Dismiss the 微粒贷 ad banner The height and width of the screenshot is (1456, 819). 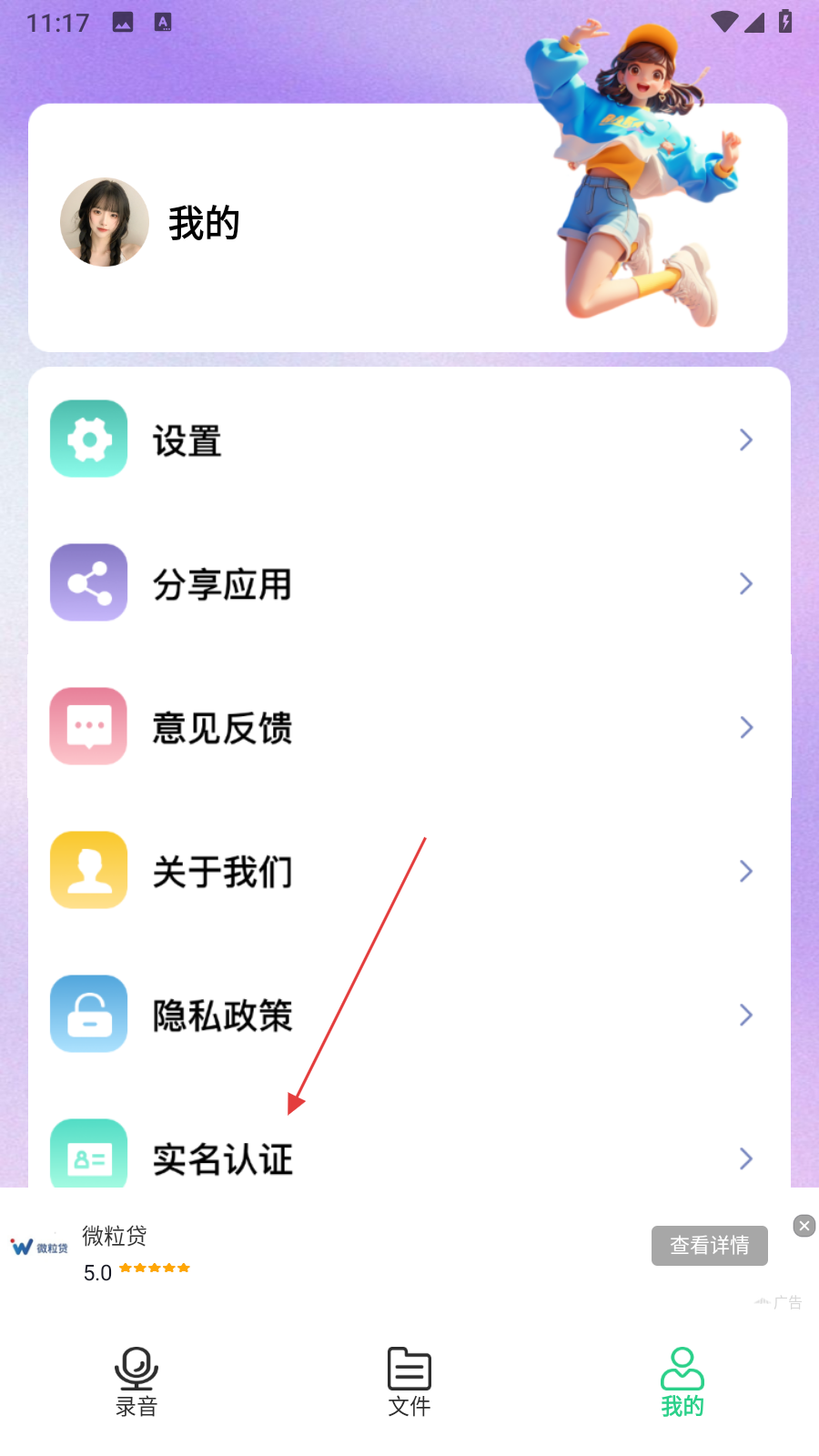click(804, 1226)
